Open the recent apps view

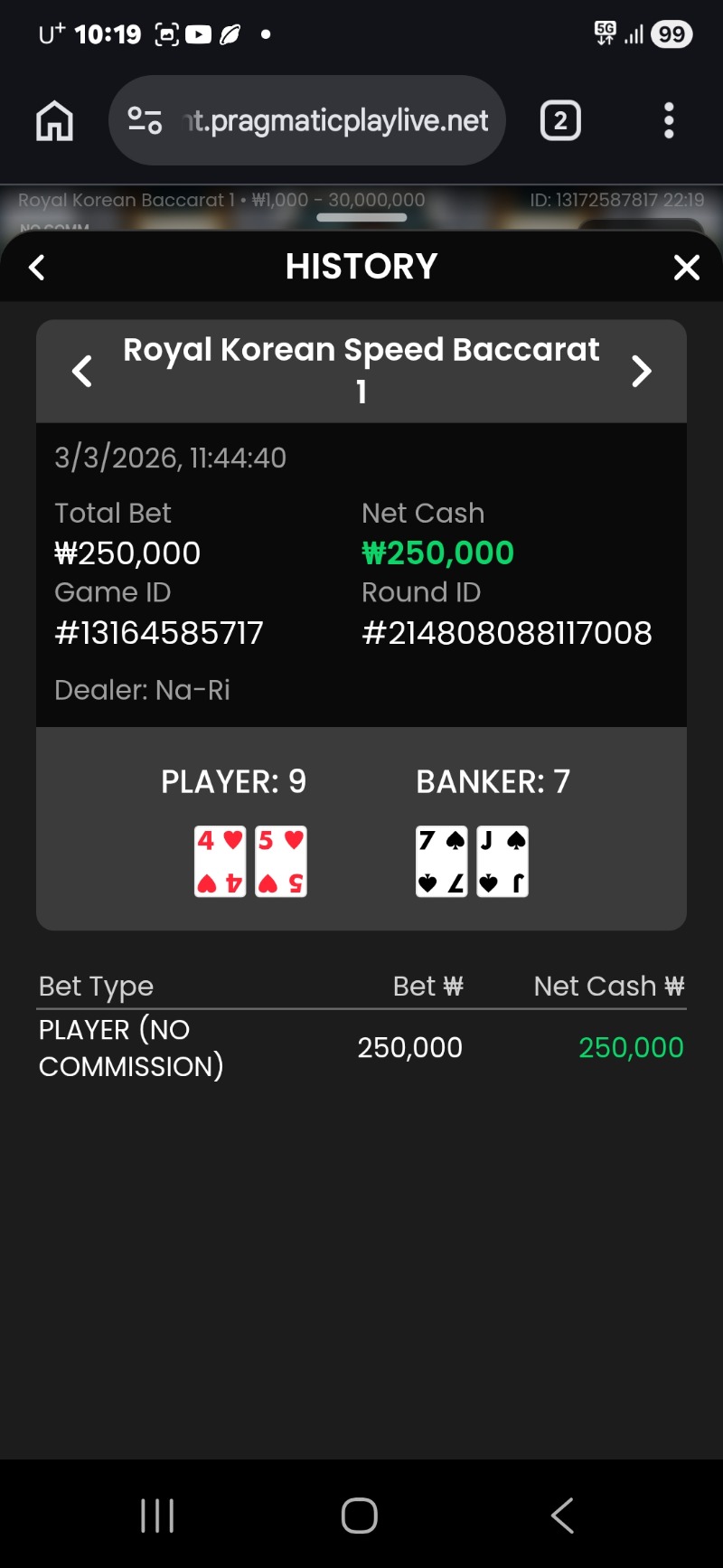[157, 1516]
